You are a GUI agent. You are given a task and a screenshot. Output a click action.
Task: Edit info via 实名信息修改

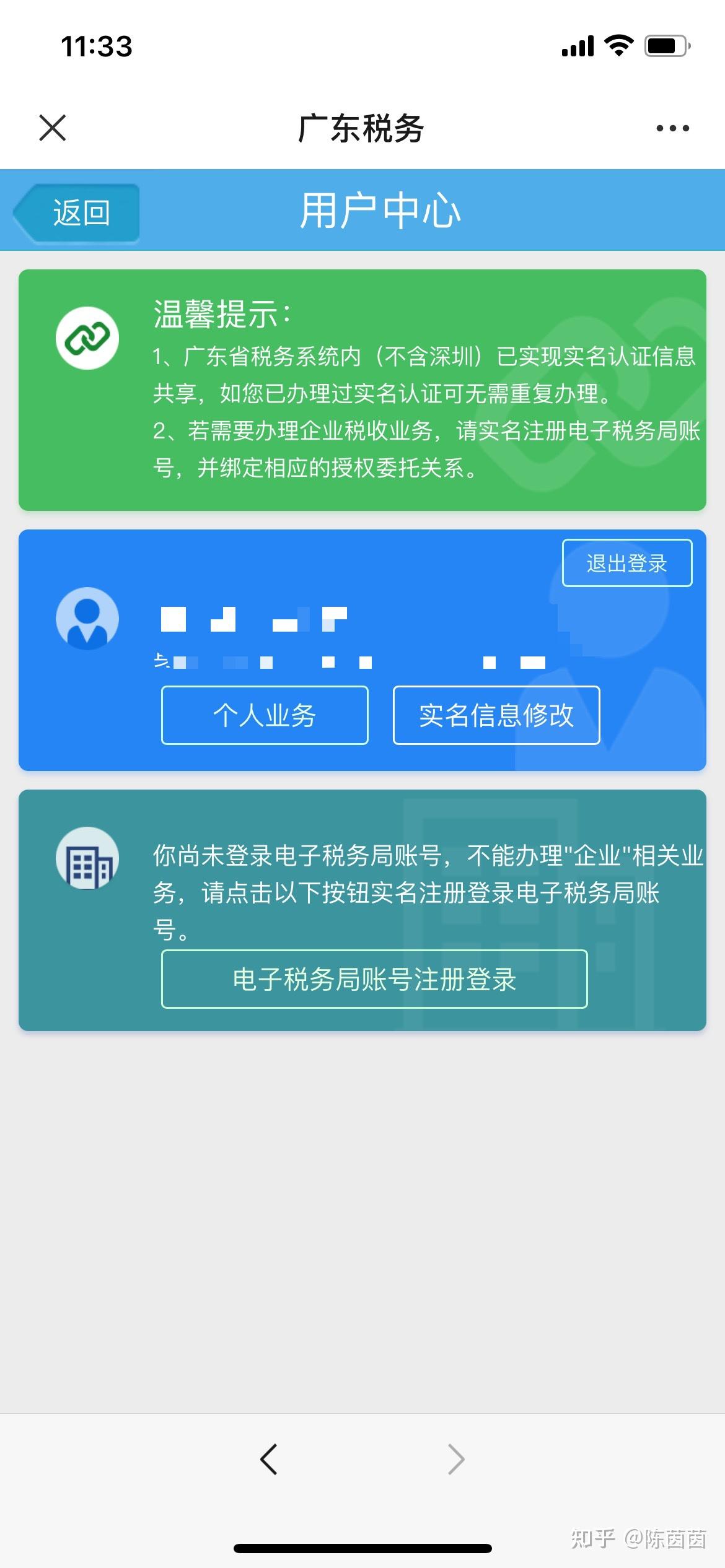click(496, 715)
